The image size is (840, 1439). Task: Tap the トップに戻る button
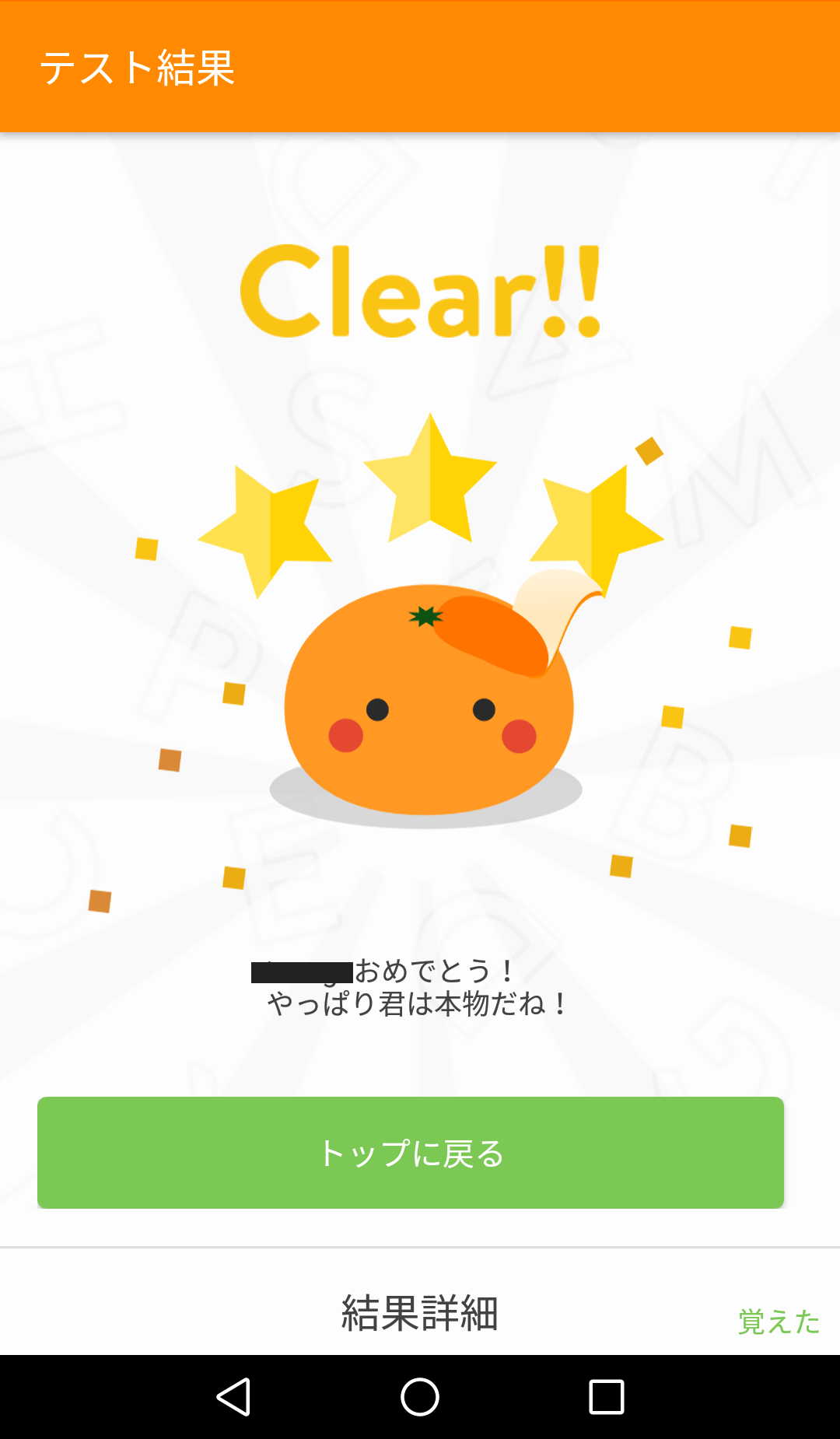pyautogui.click(x=410, y=1152)
